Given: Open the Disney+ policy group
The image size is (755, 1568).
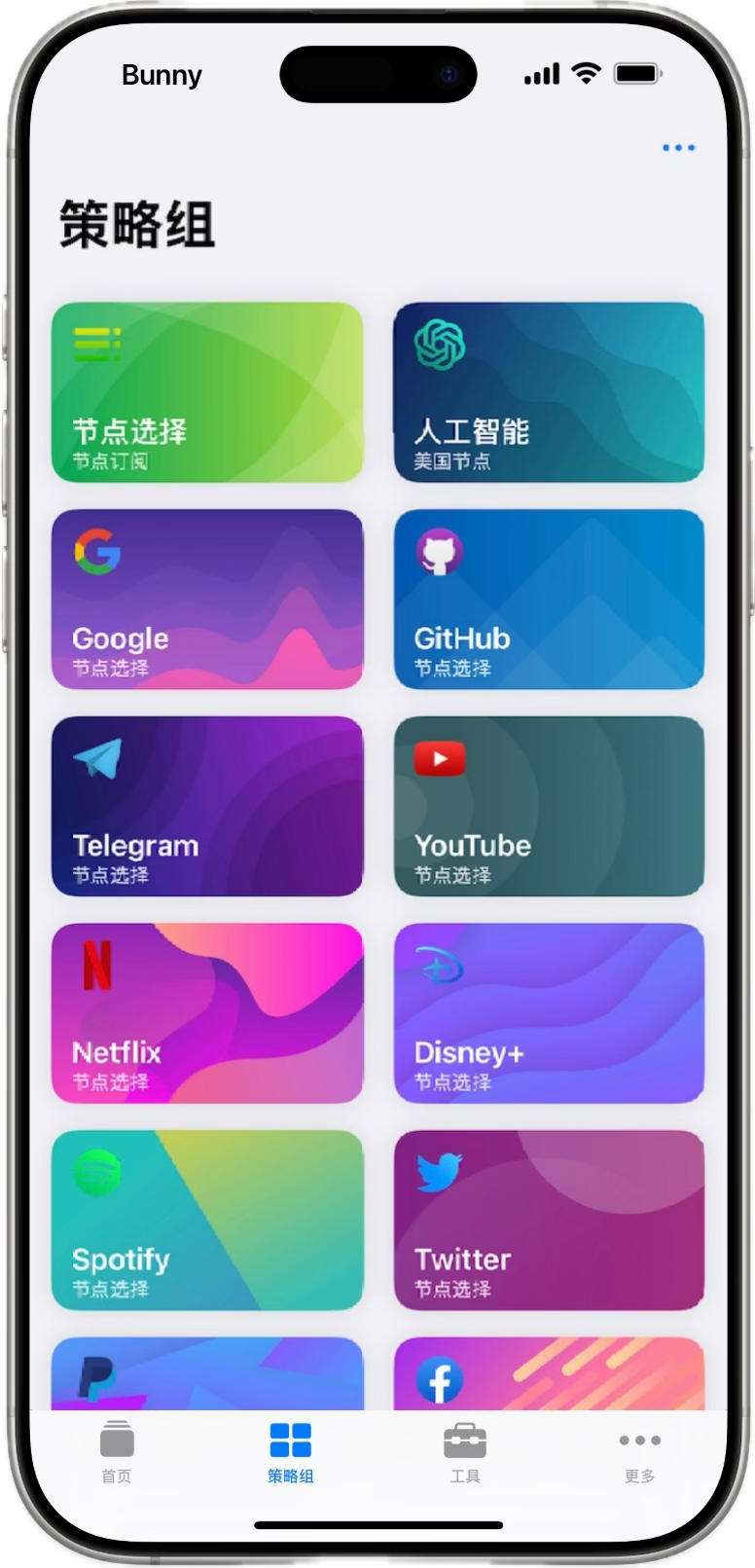Looking at the screenshot, I should click(548, 1013).
